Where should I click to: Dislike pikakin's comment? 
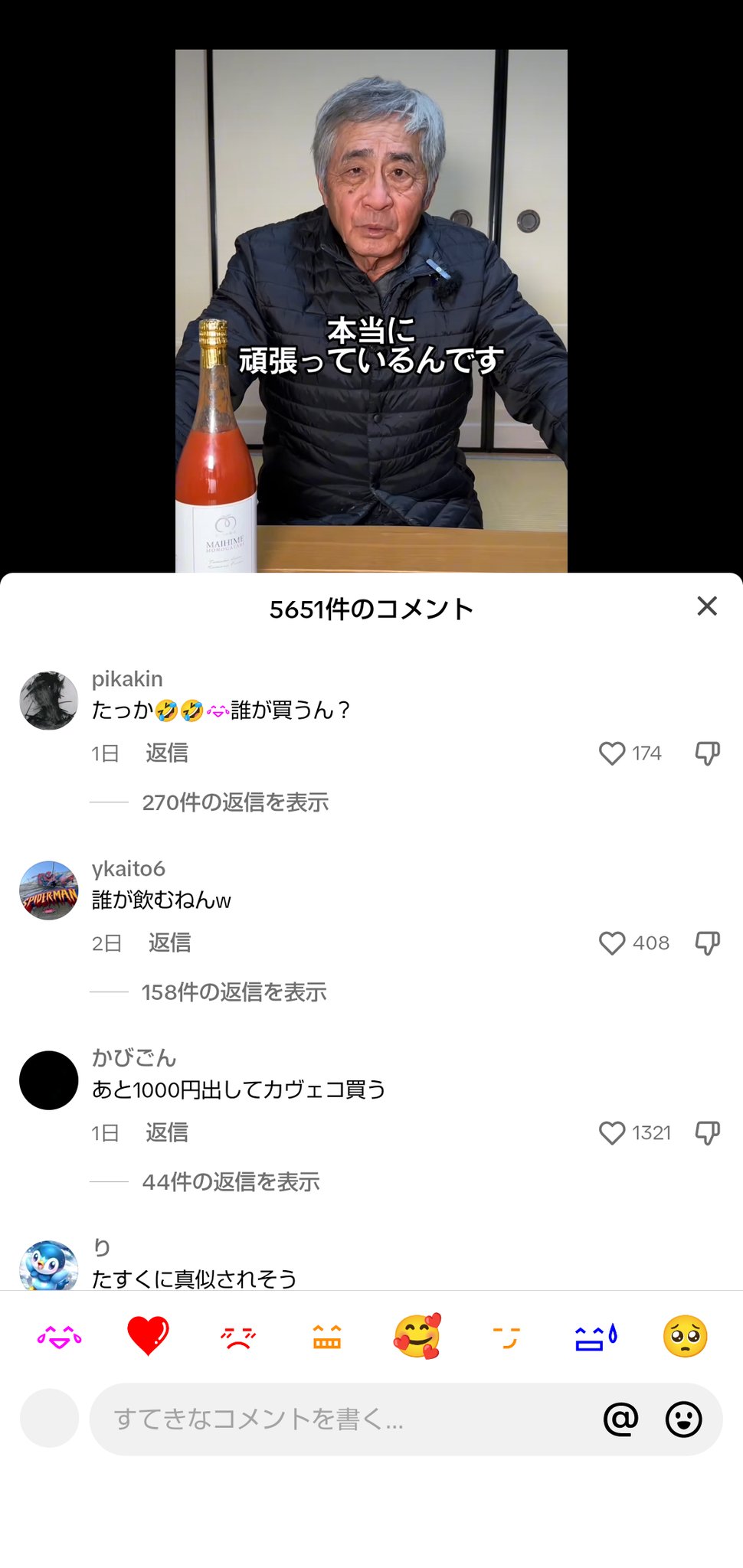coord(707,753)
